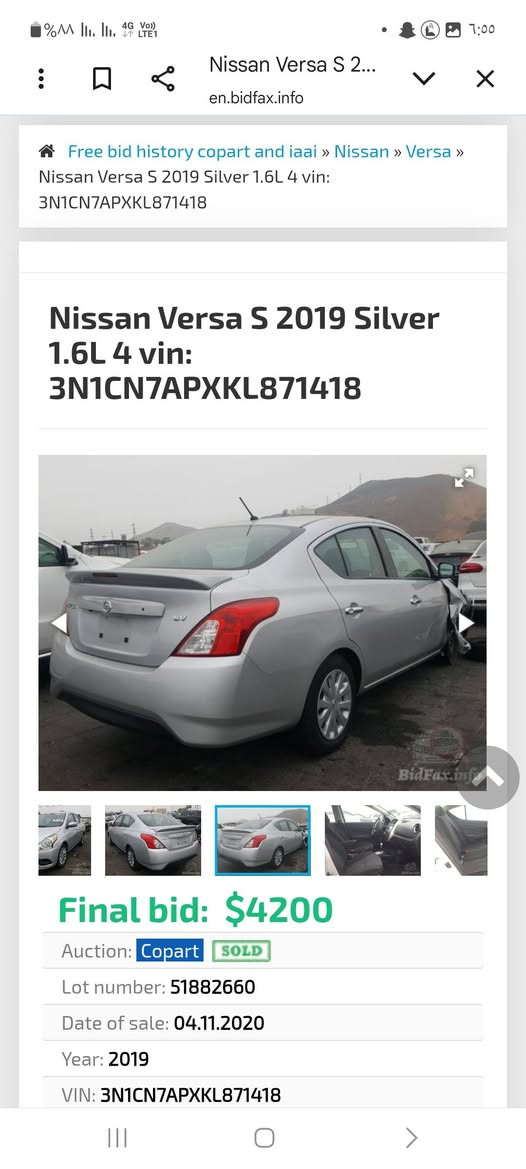
Task: Bookmark this page
Action: tap(102, 78)
